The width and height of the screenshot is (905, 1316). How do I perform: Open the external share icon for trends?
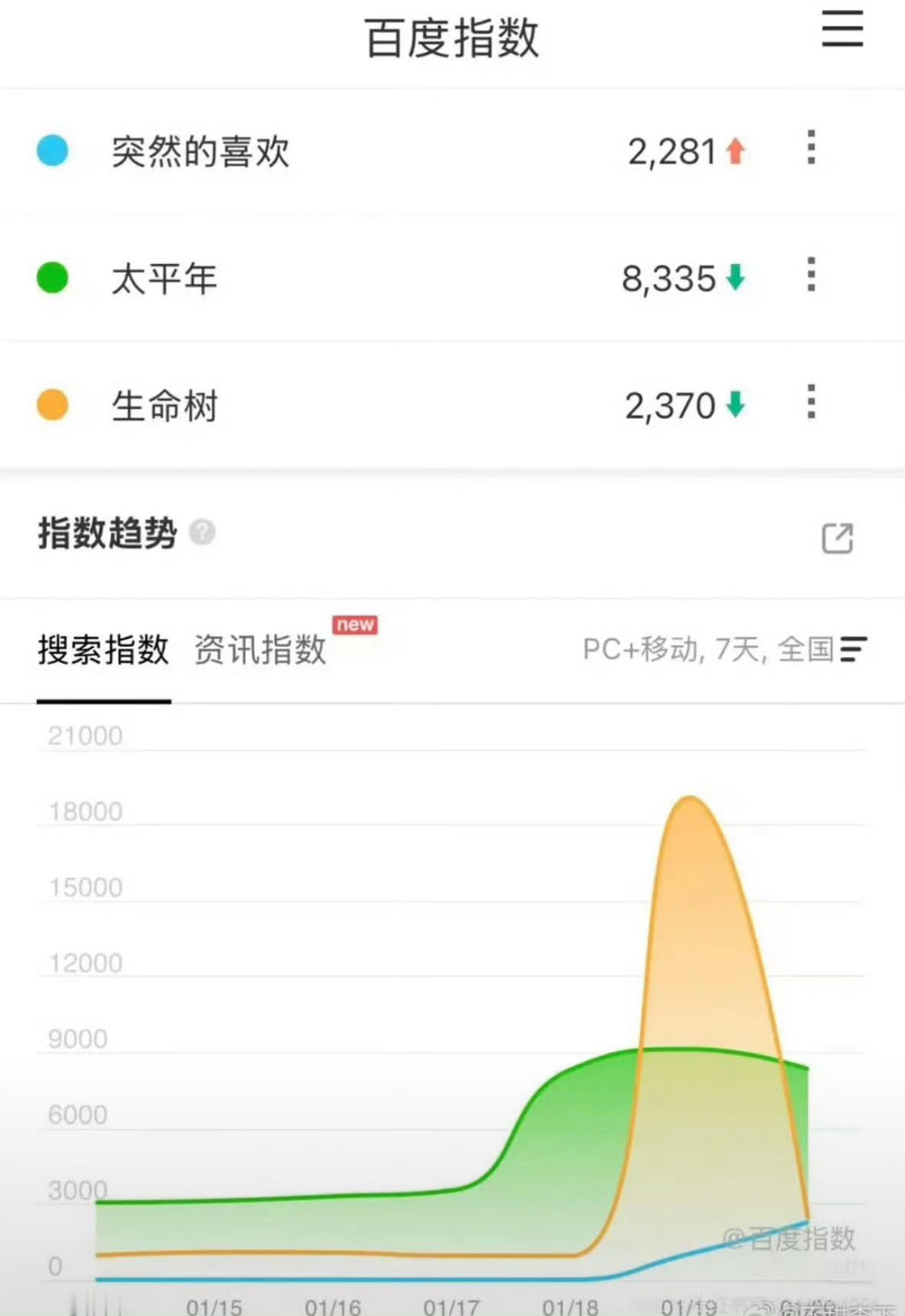coord(838,539)
